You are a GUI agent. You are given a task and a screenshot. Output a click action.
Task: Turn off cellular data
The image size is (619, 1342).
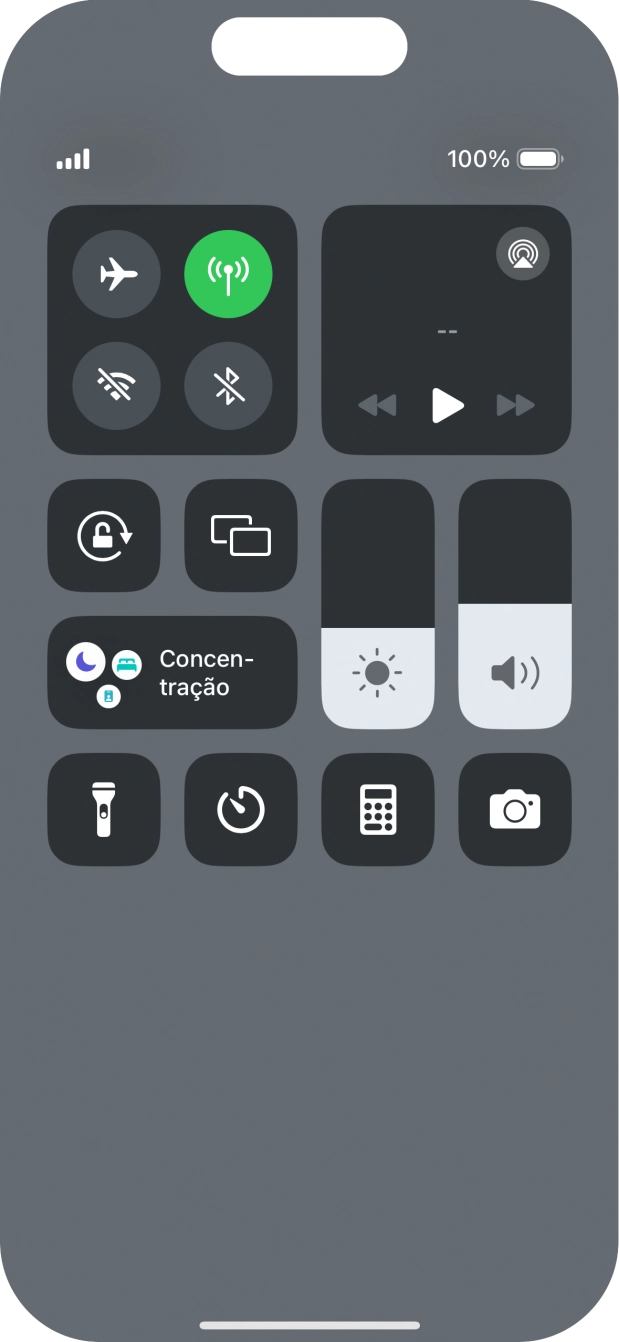[228, 274]
